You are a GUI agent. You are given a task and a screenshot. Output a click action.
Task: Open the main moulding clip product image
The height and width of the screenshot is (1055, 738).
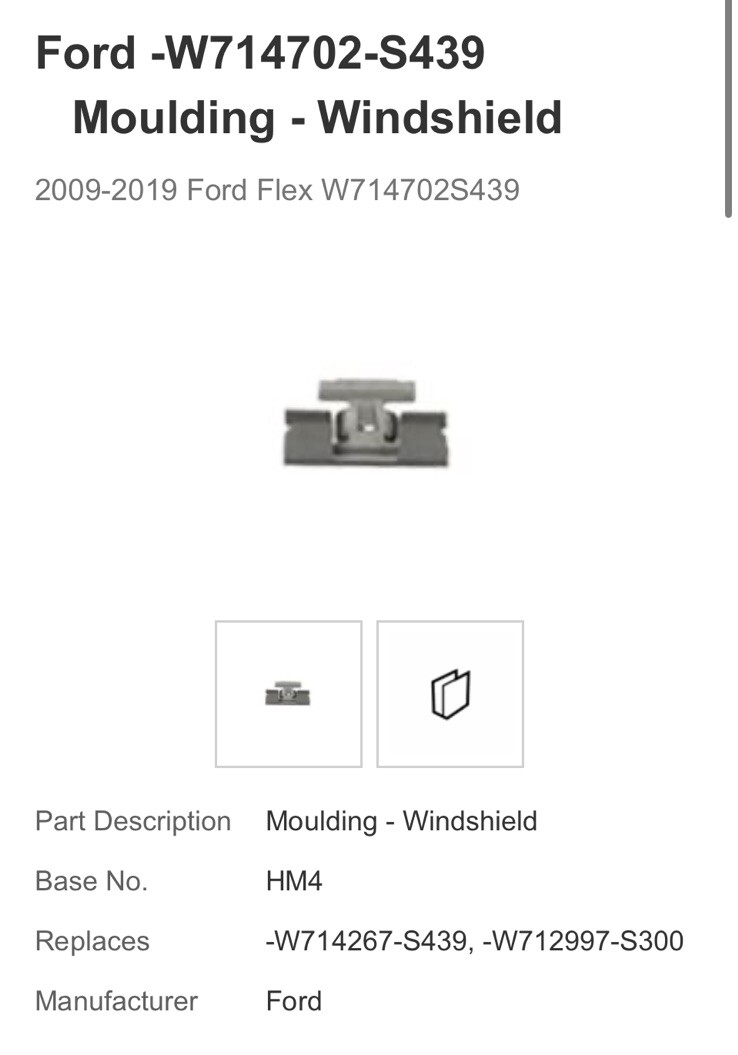(x=366, y=421)
